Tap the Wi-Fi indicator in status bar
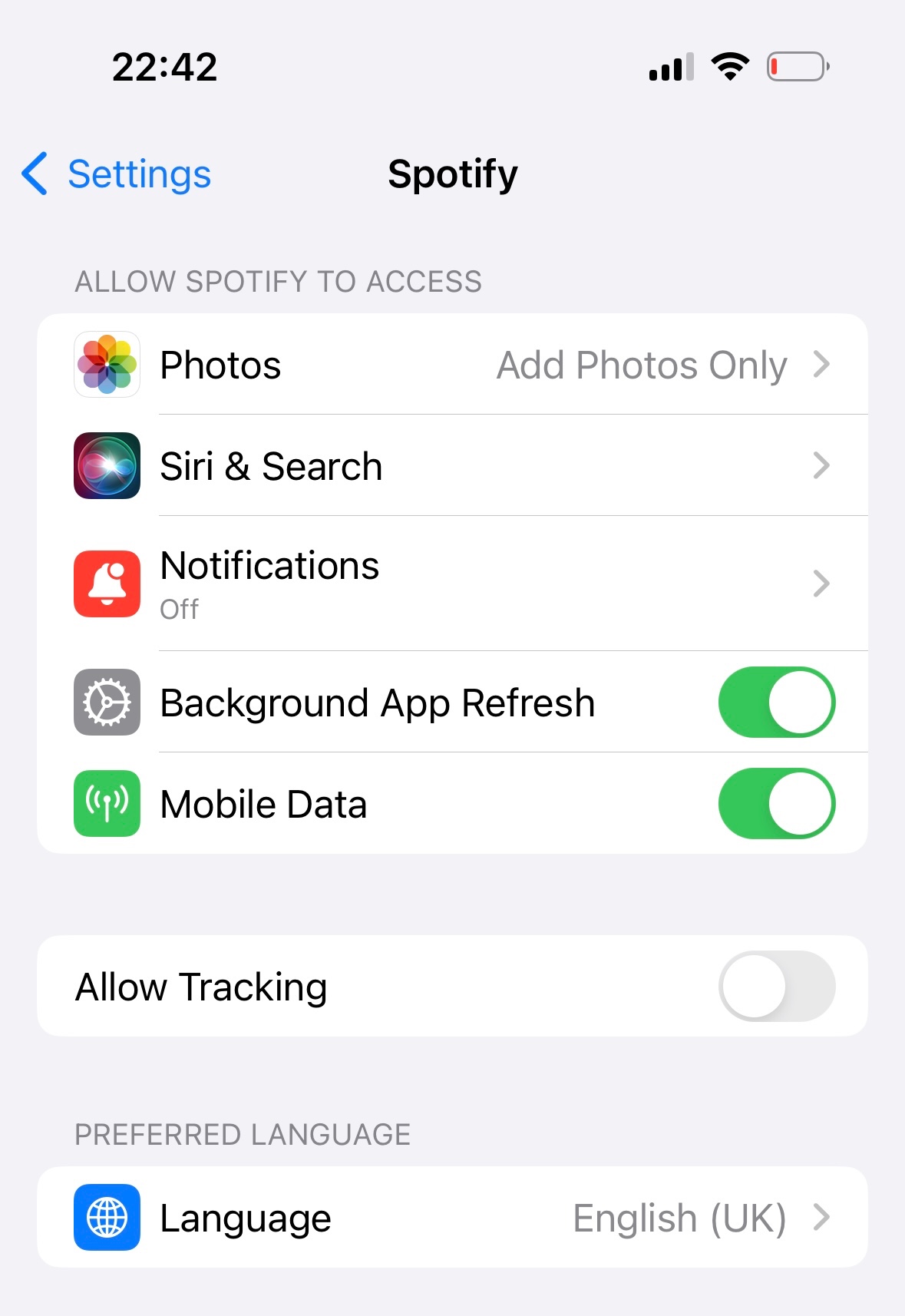905x1316 pixels. click(x=730, y=67)
